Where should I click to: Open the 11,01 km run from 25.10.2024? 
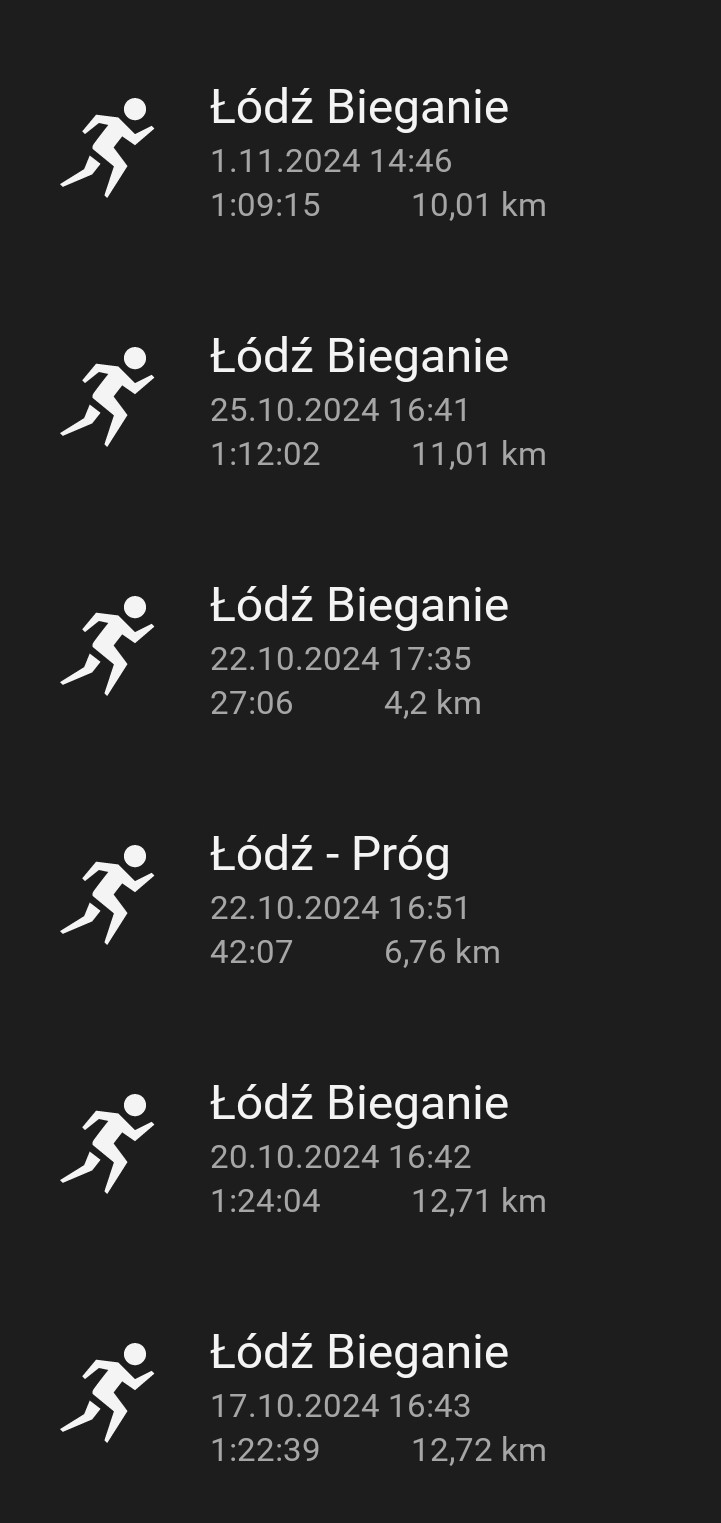359,404
